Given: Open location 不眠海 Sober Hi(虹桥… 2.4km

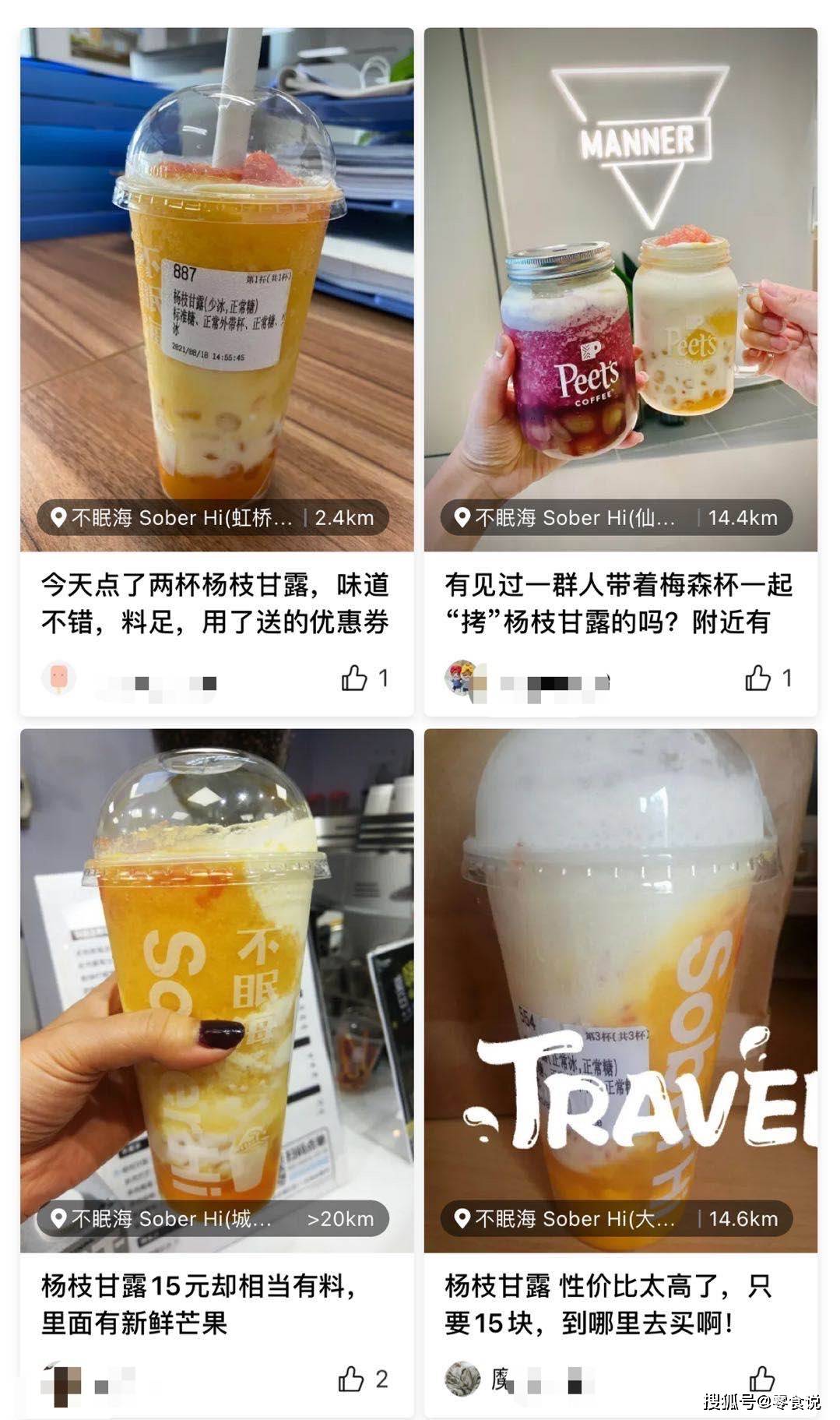Looking at the screenshot, I should pos(213,517).
